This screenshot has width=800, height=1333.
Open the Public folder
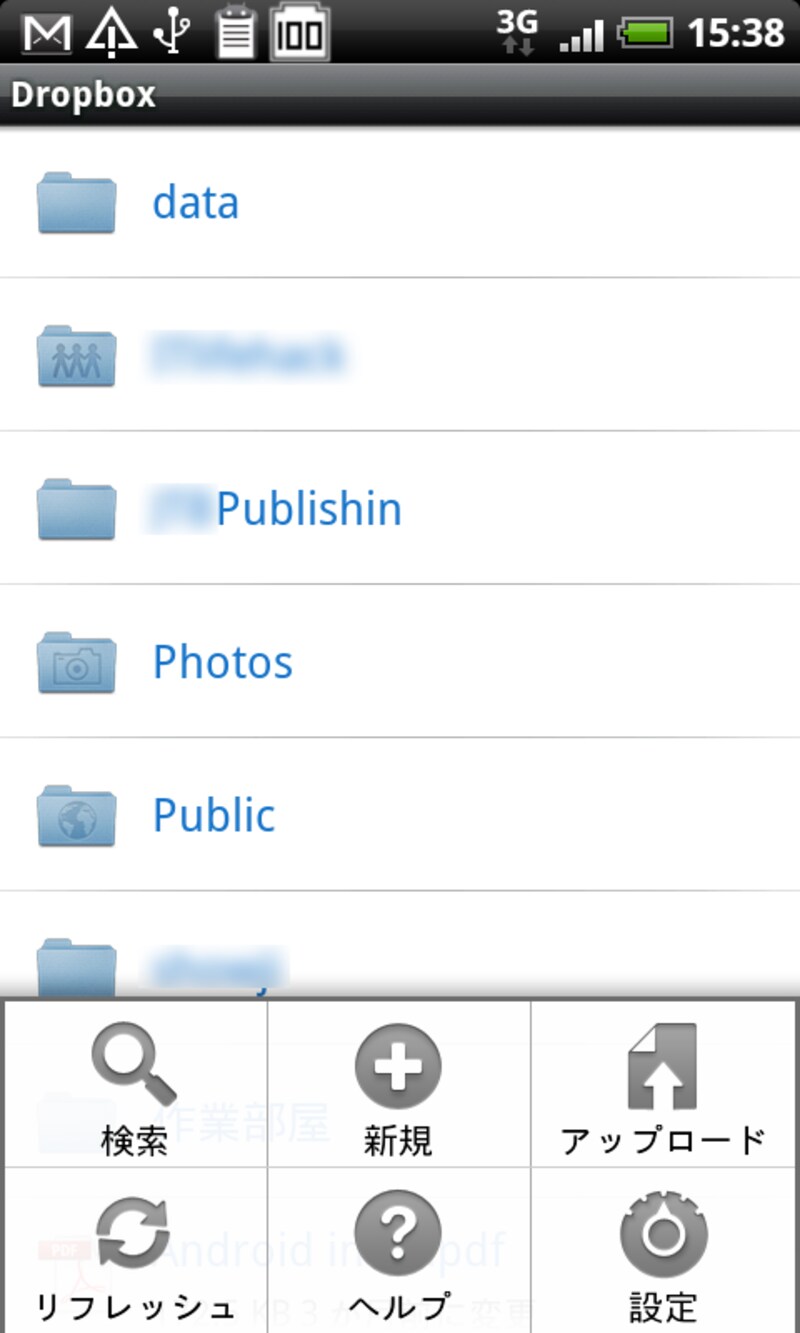[213, 815]
